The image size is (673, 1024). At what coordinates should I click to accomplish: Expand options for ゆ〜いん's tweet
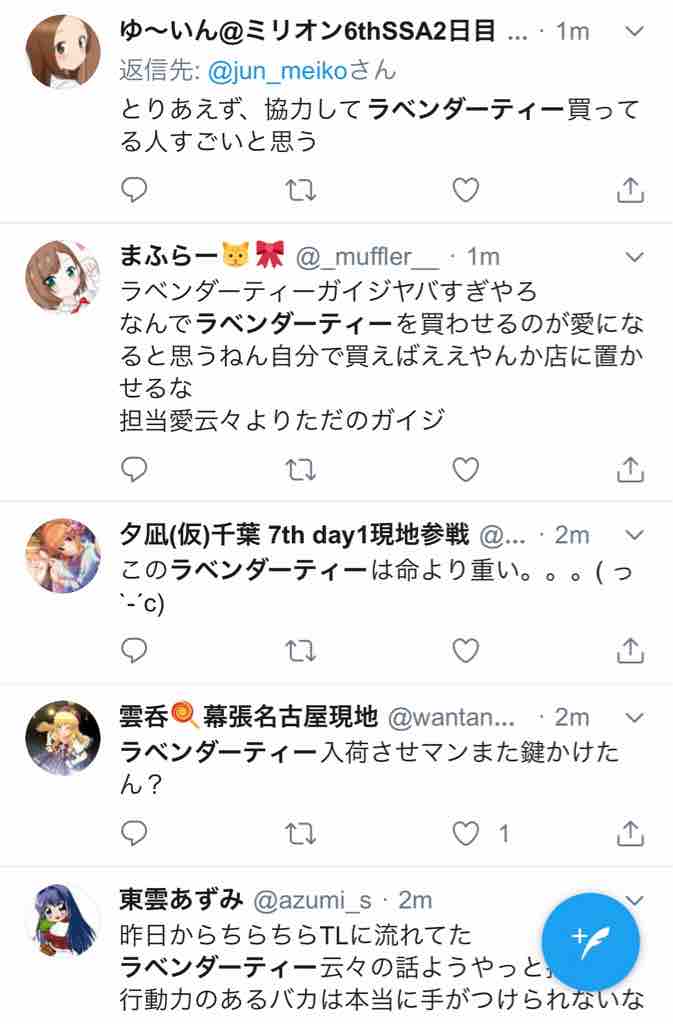(x=633, y=32)
